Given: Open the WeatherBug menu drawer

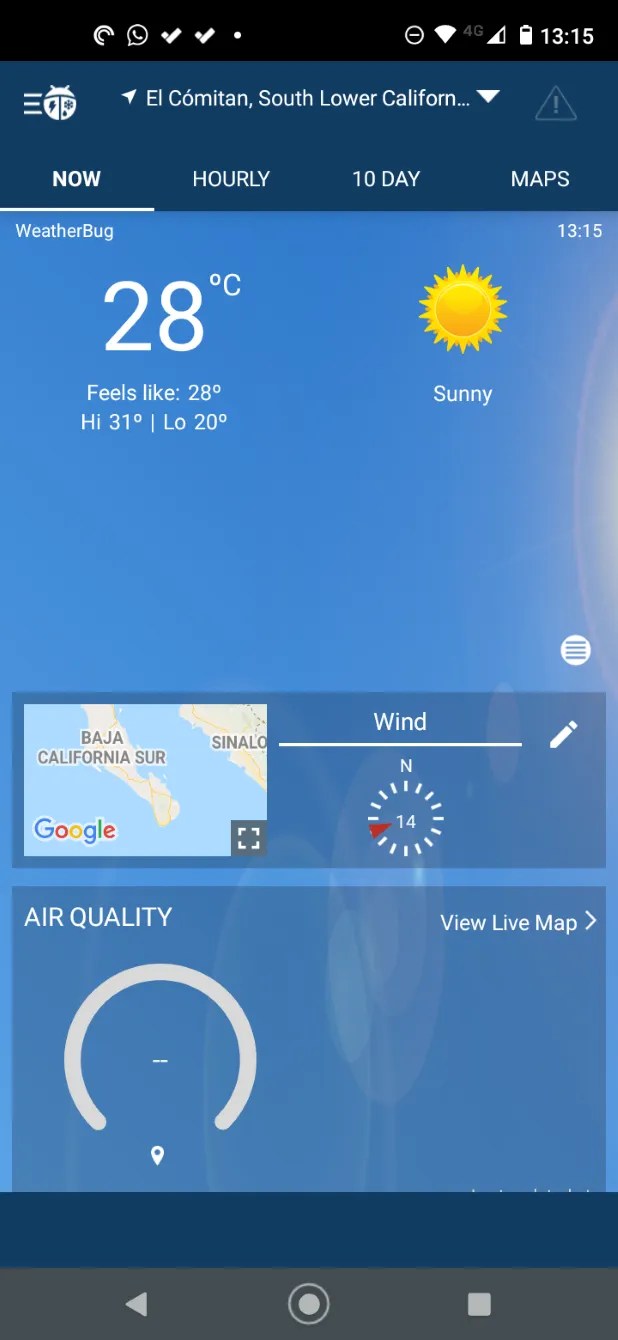Looking at the screenshot, I should [x=50, y=102].
